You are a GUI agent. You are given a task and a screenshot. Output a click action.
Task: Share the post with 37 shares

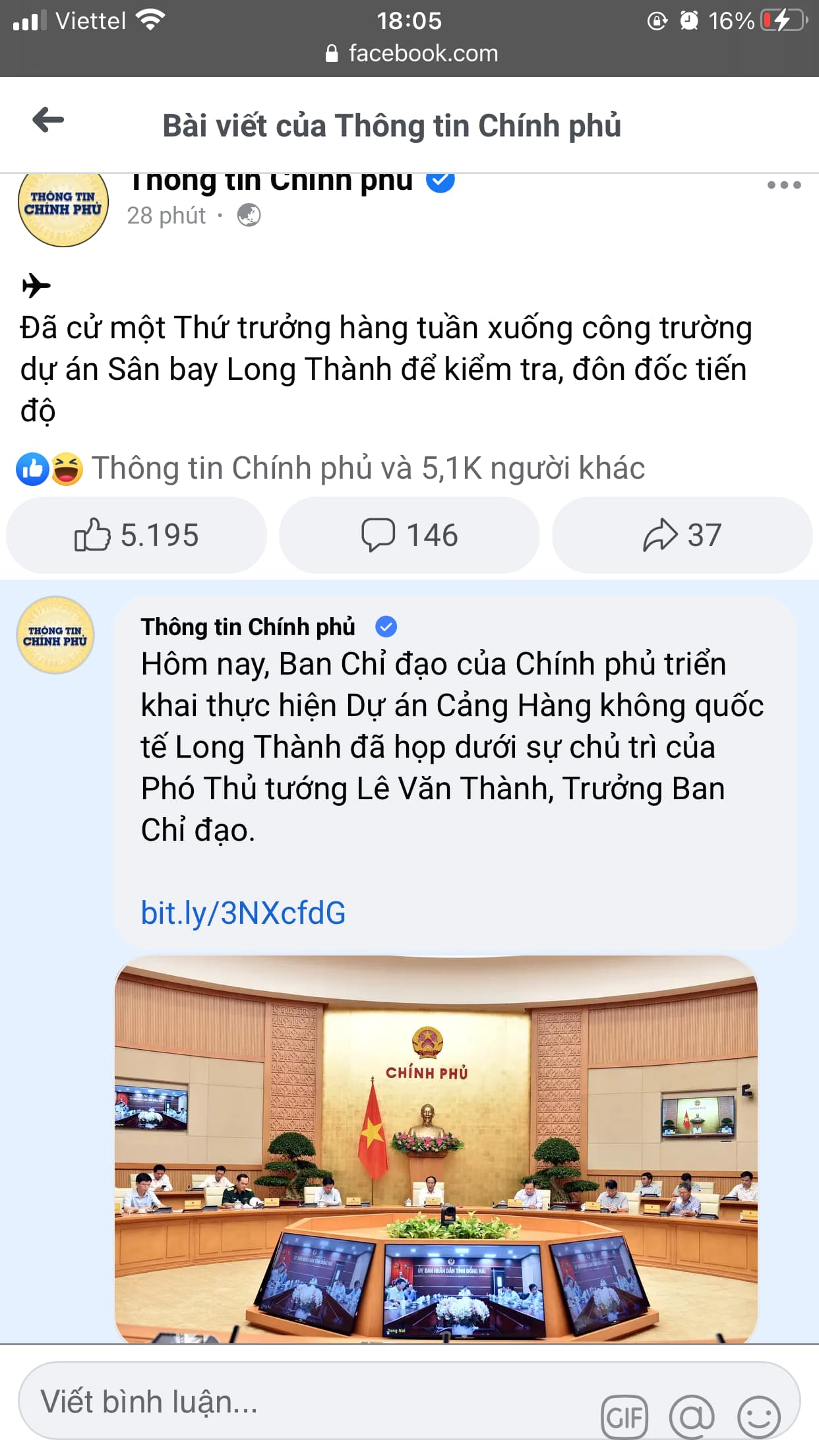pyautogui.click(x=682, y=535)
